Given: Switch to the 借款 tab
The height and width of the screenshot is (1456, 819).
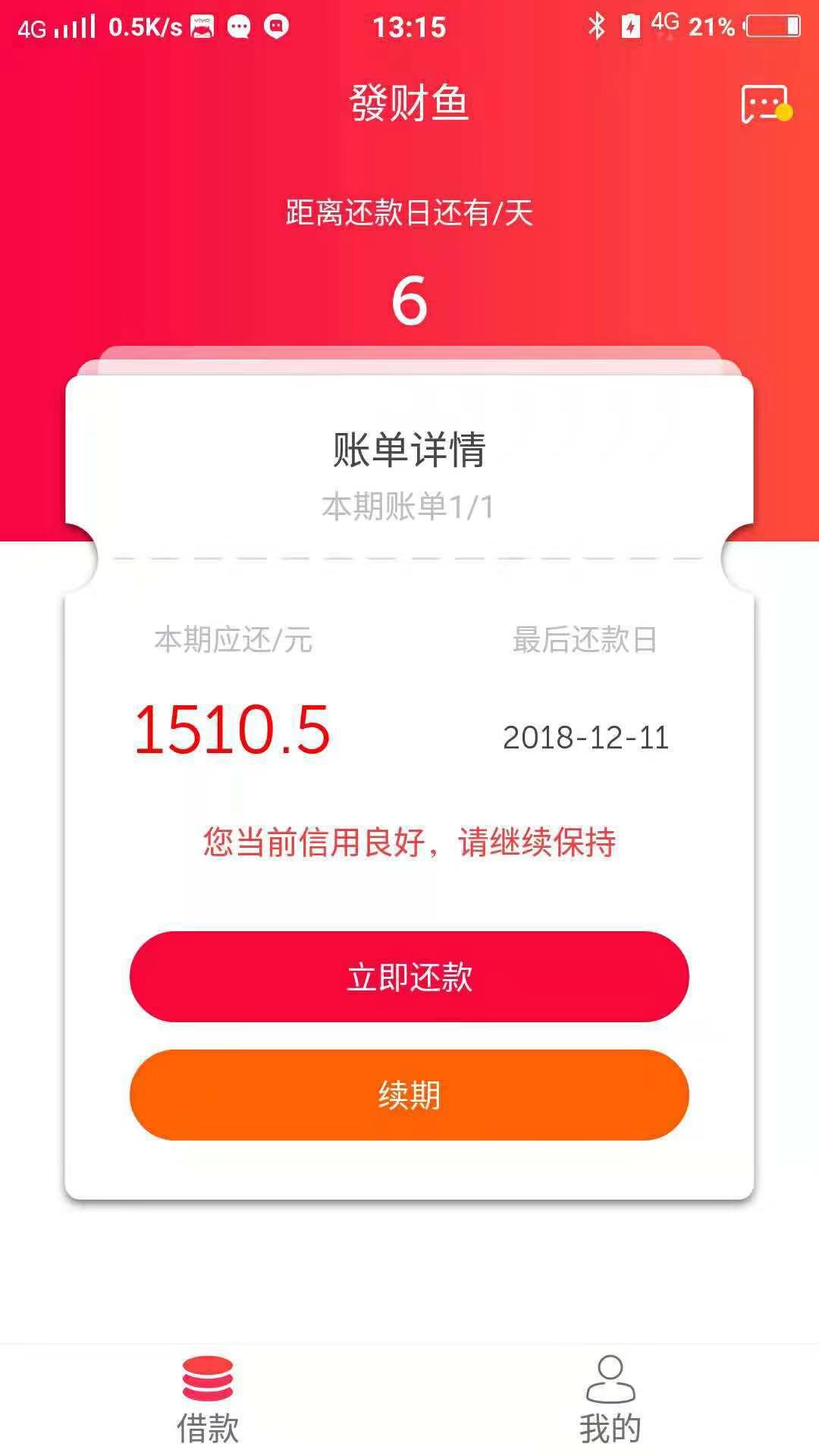Looking at the screenshot, I should [x=208, y=1400].
